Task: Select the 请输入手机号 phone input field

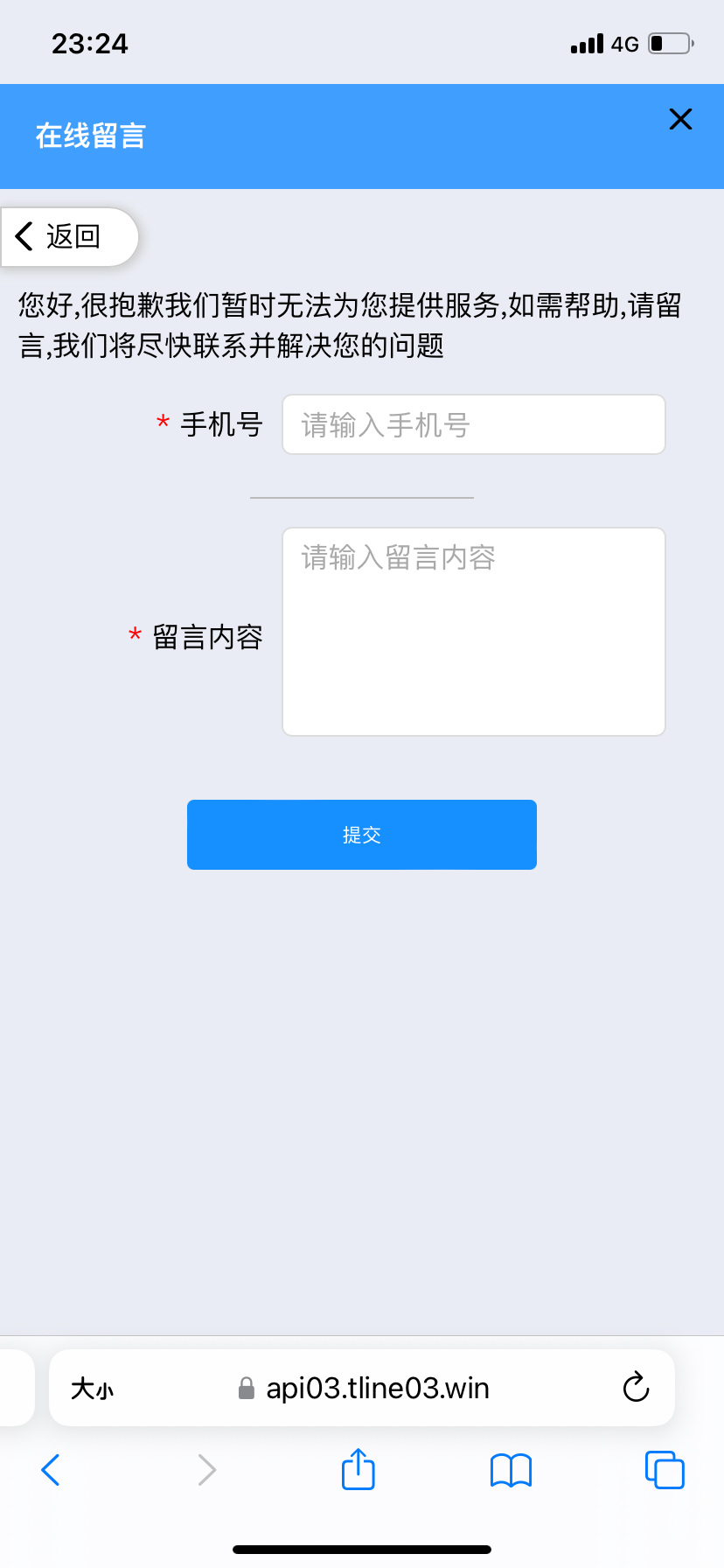Action: [472, 424]
